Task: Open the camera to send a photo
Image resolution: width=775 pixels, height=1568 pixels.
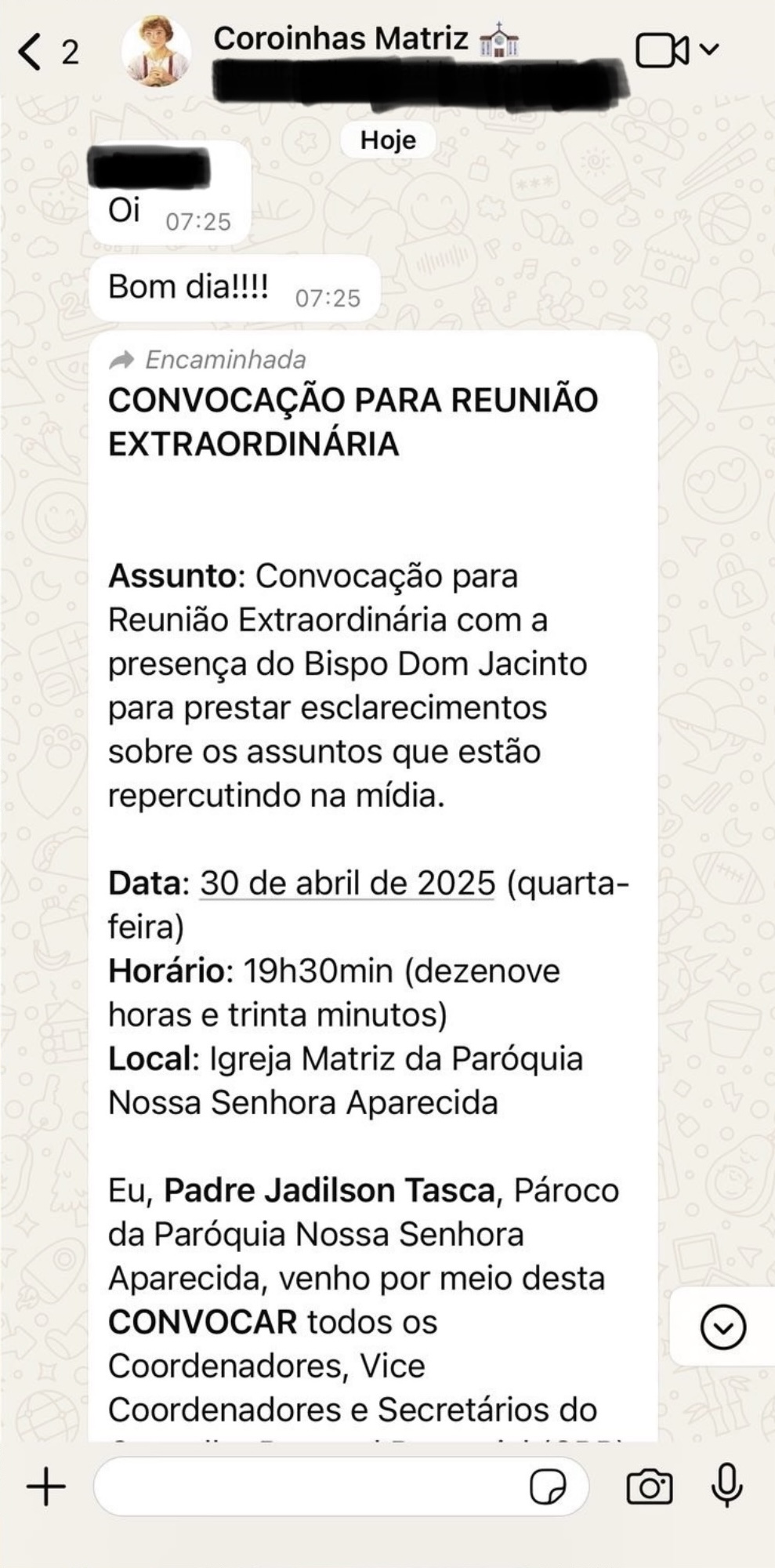Action: click(x=650, y=1486)
